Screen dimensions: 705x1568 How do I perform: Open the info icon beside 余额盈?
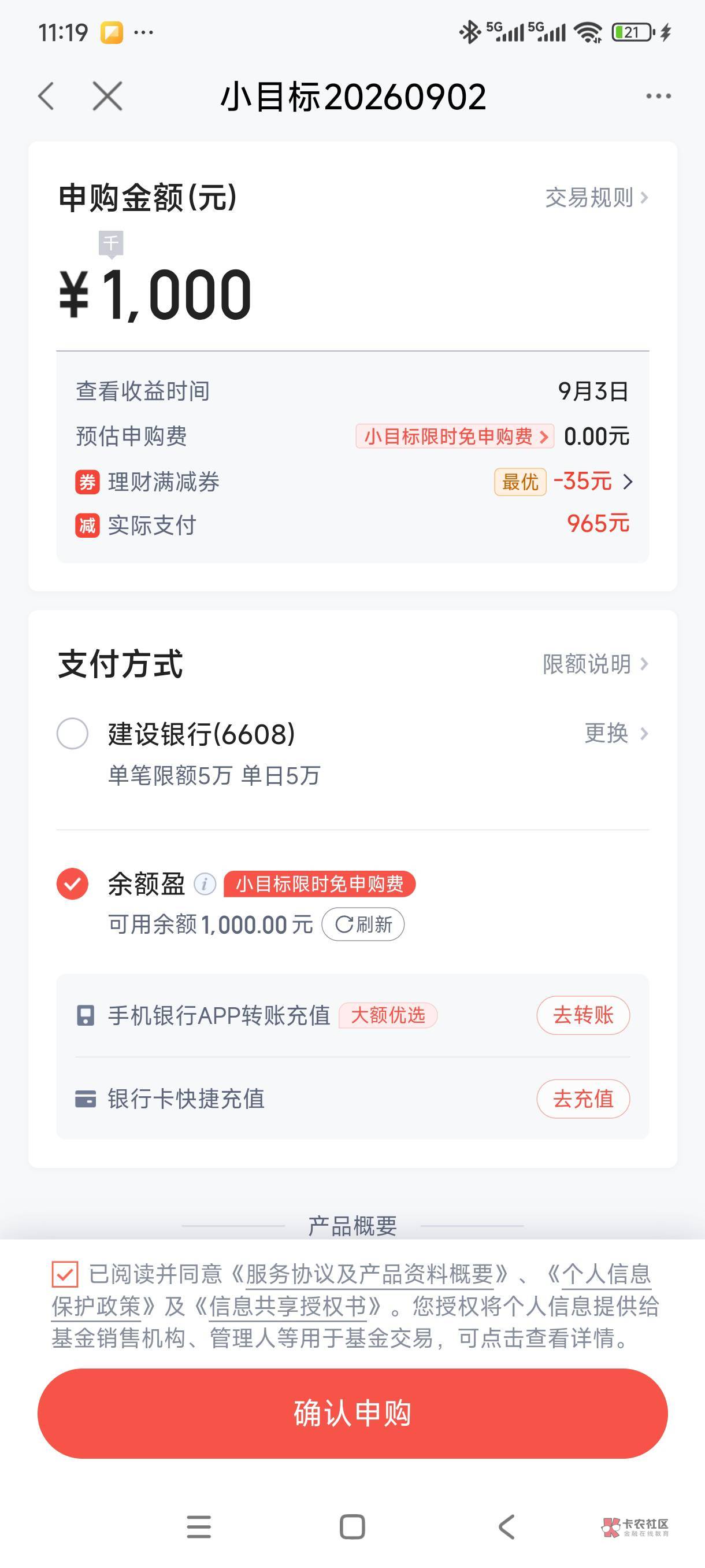tap(205, 884)
